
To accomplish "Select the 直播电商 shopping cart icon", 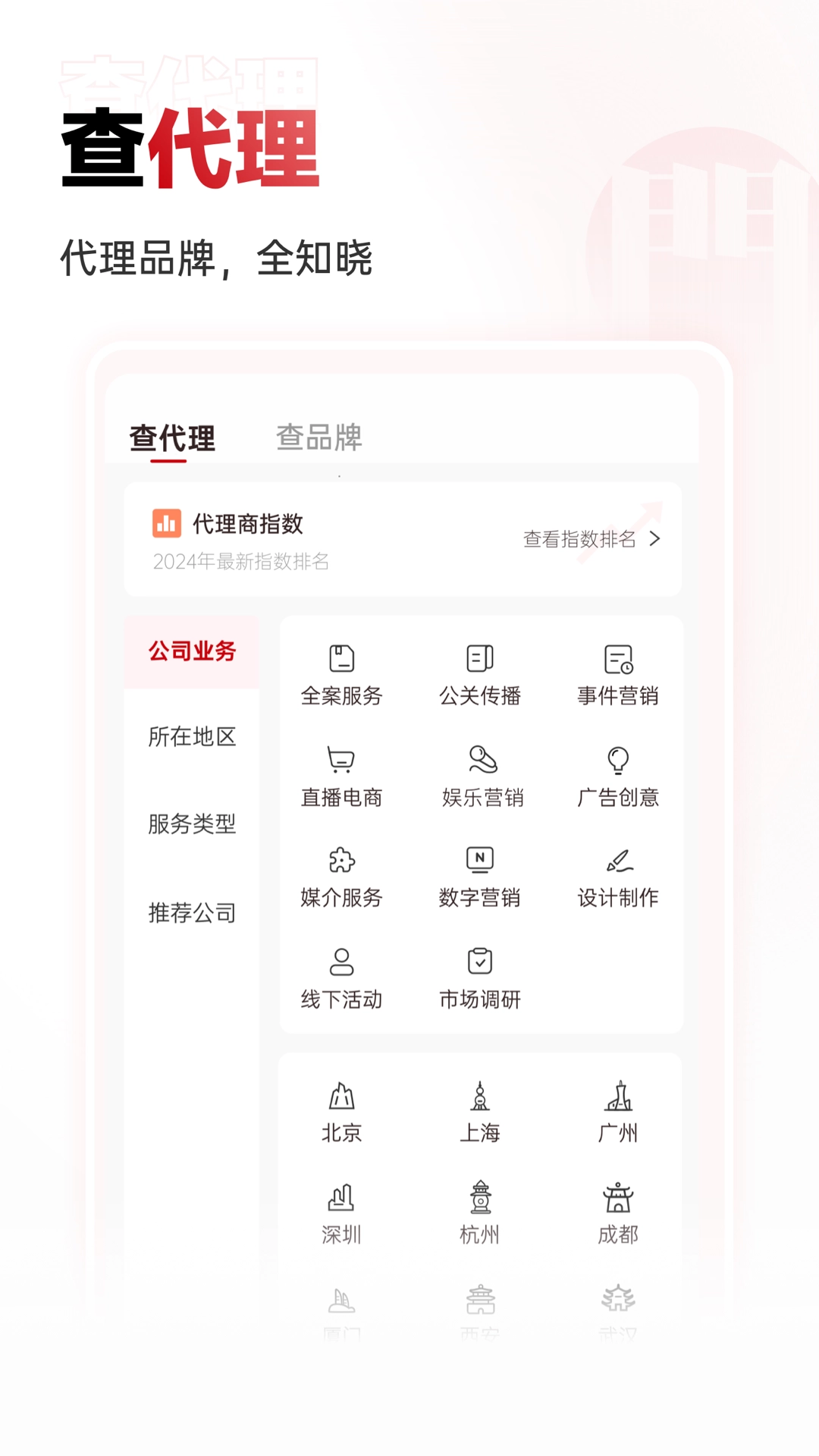I will click(342, 761).
